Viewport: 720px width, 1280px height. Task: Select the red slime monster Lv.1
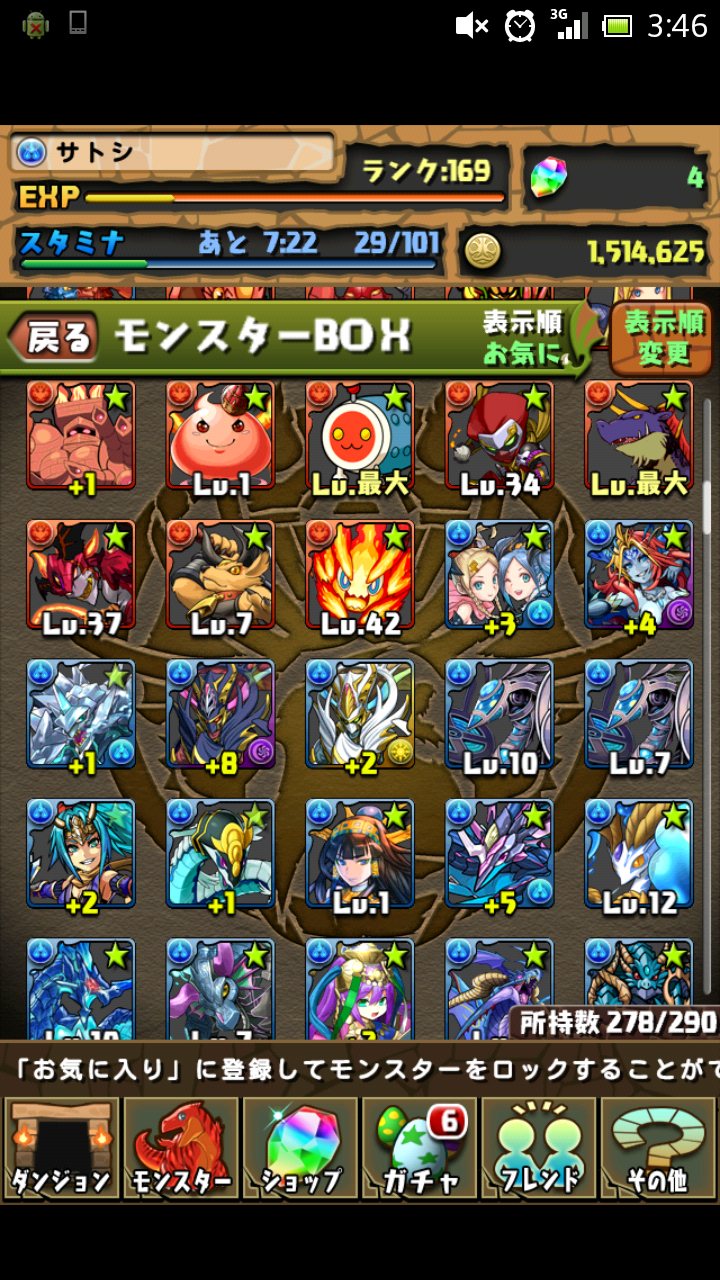[220, 436]
